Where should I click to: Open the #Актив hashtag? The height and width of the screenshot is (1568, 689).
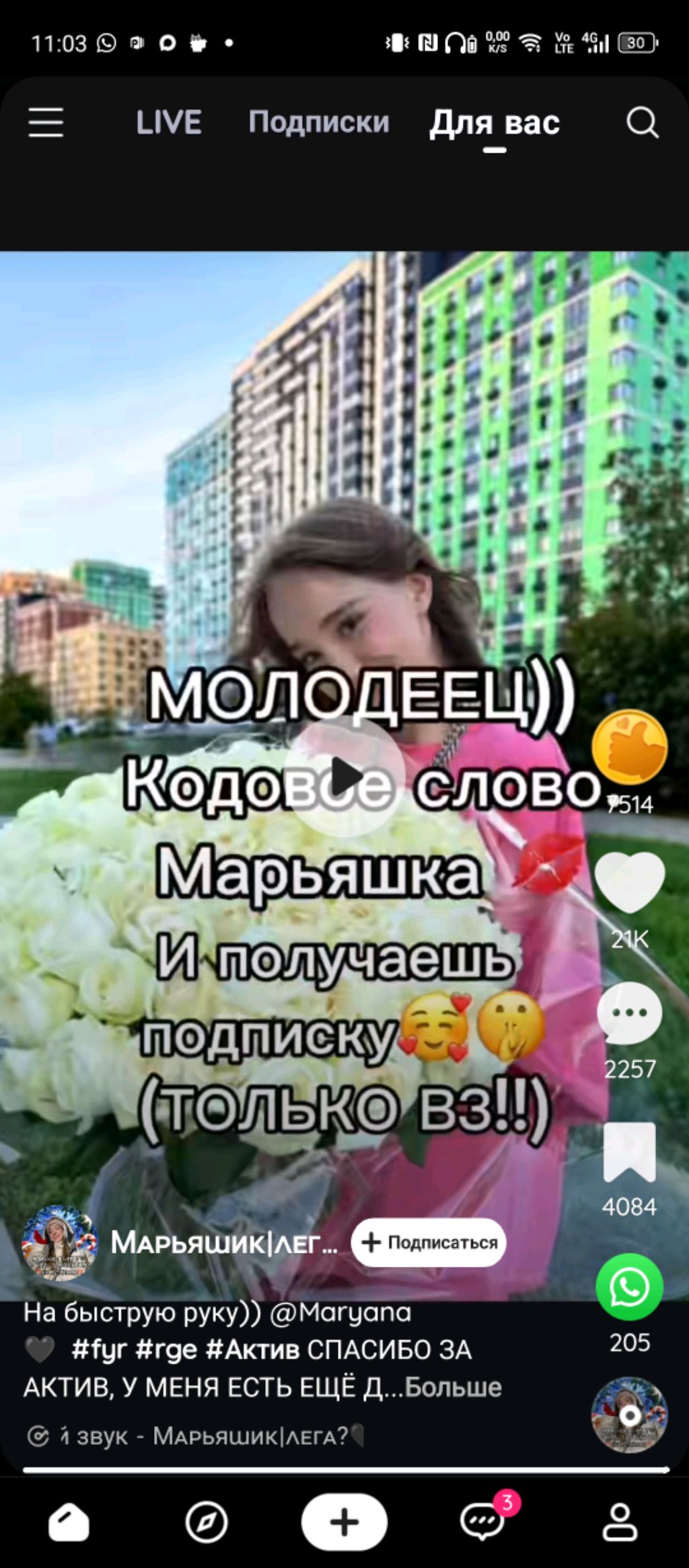point(253,1349)
